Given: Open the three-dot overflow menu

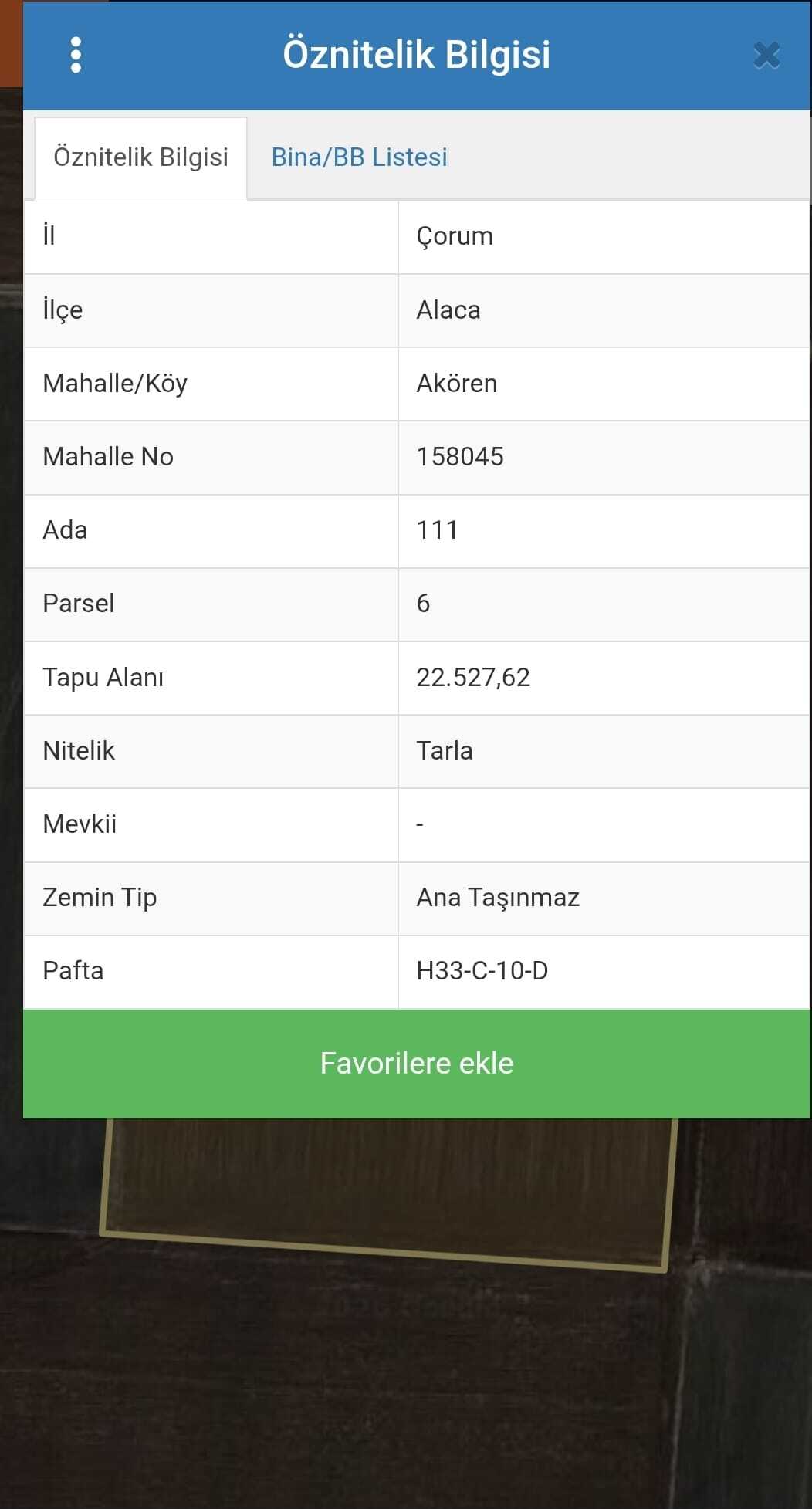Looking at the screenshot, I should pyautogui.click(x=76, y=55).
